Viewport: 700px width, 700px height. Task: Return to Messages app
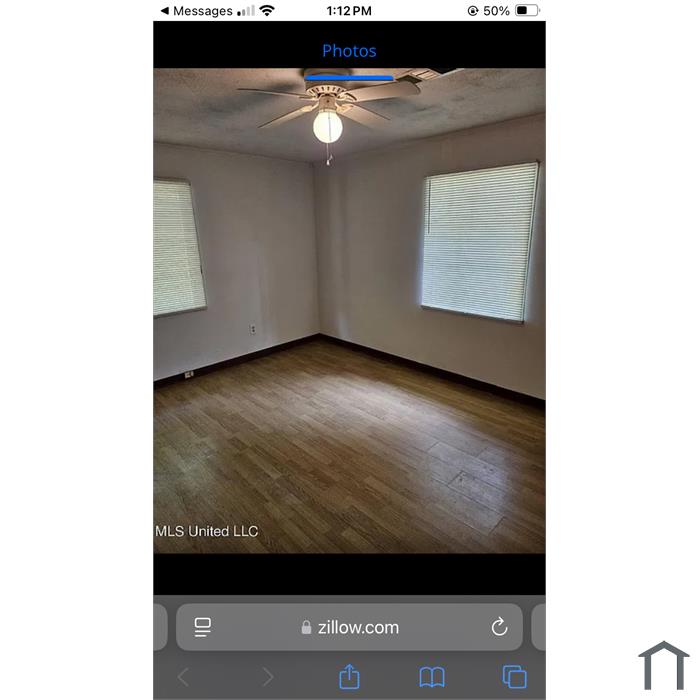(x=196, y=11)
